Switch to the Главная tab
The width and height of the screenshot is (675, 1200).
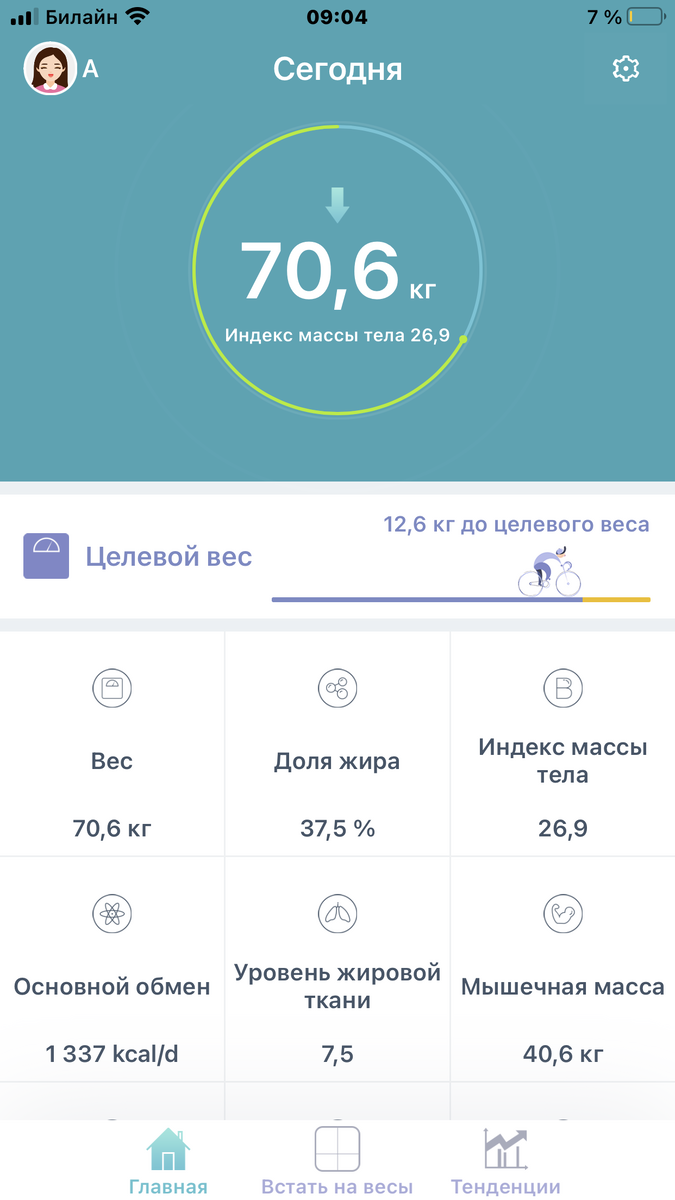point(168,1160)
